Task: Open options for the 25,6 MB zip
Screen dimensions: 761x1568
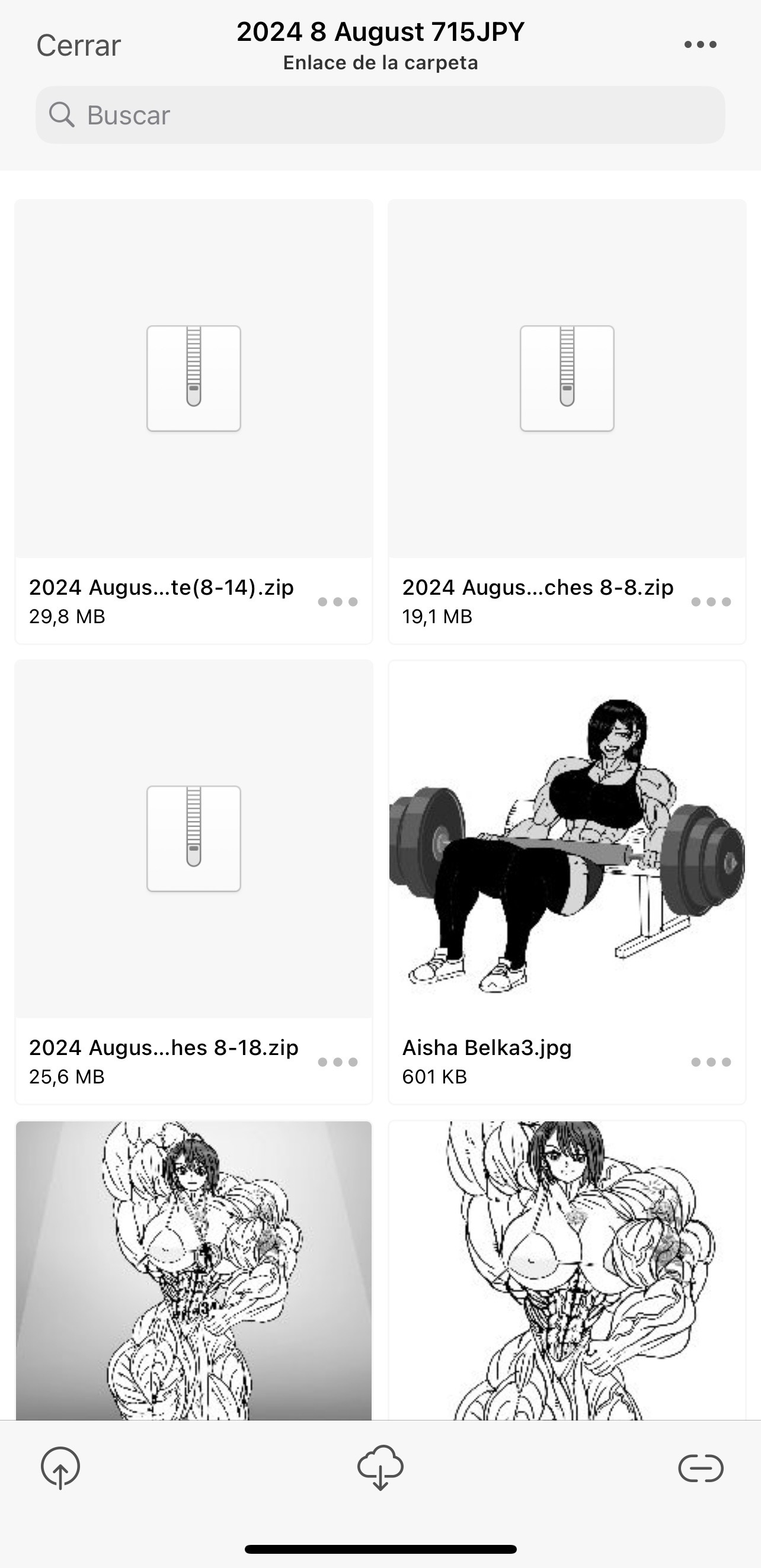Action: tap(337, 1062)
